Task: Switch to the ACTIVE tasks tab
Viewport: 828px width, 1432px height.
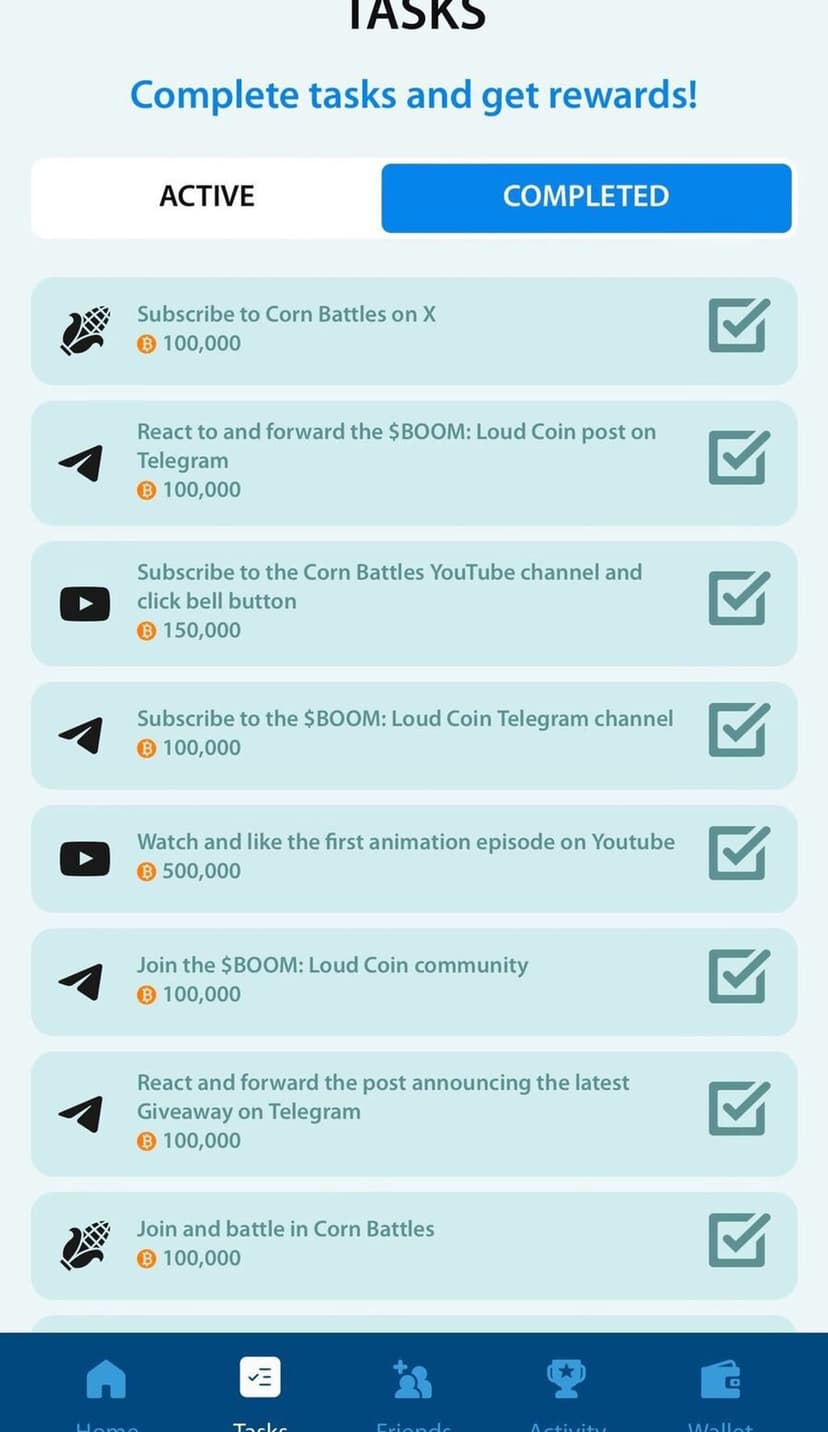Action: click(x=207, y=196)
